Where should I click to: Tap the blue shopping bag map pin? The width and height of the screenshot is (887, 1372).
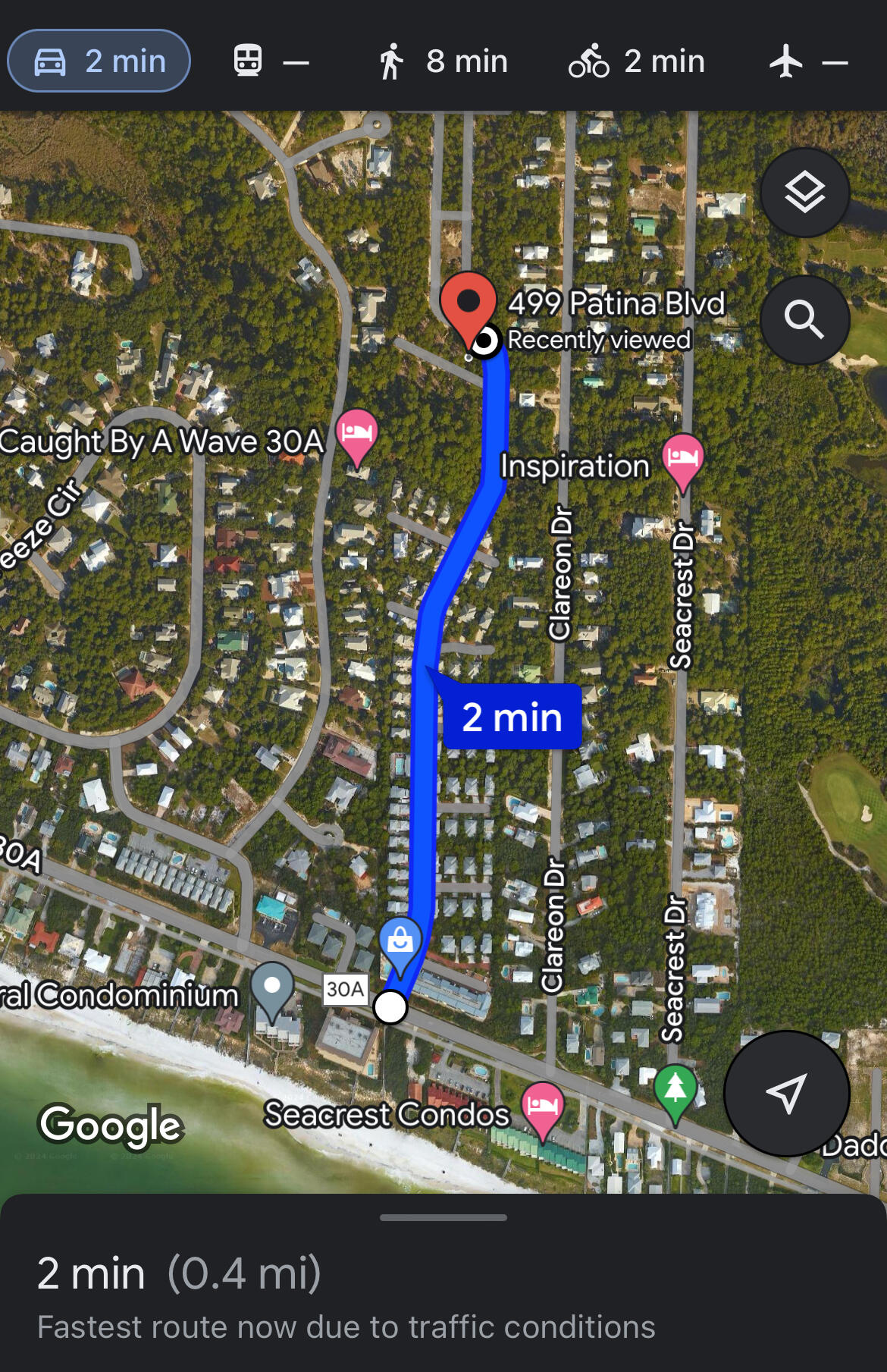tap(400, 942)
